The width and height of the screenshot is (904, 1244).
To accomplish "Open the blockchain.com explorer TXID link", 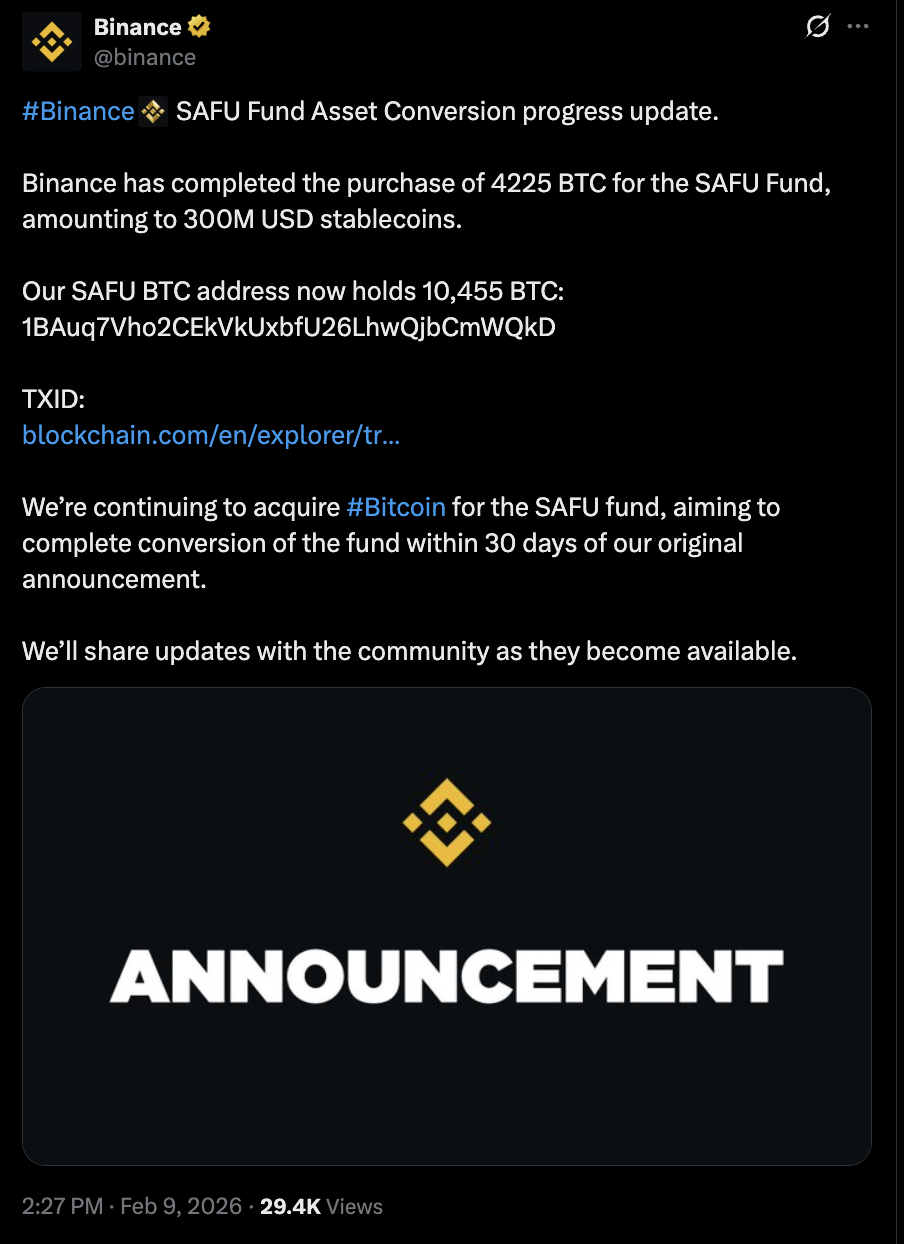I will tap(211, 435).
